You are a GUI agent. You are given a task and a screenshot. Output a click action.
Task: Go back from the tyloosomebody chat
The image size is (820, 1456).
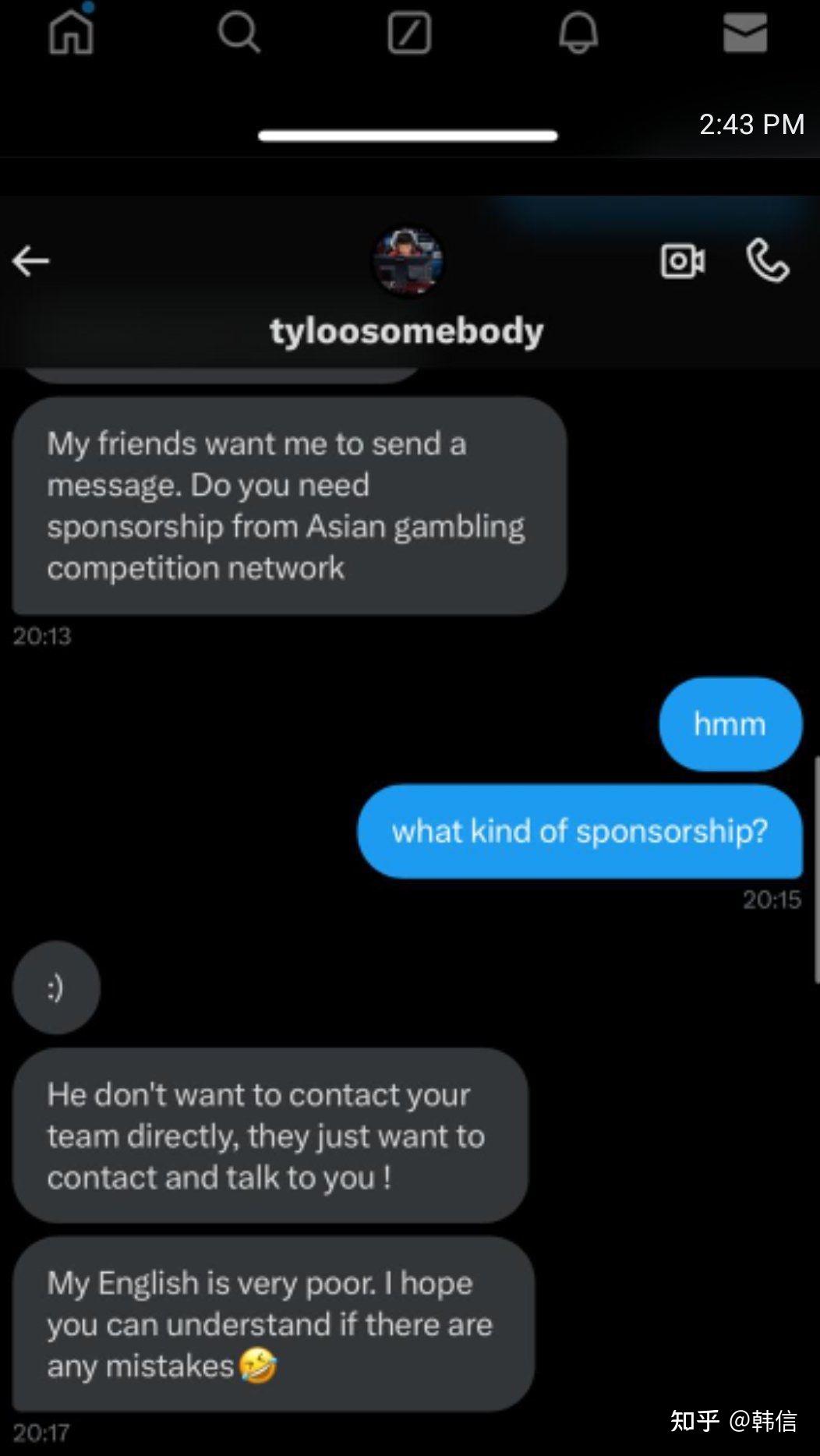[x=31, y=261]
